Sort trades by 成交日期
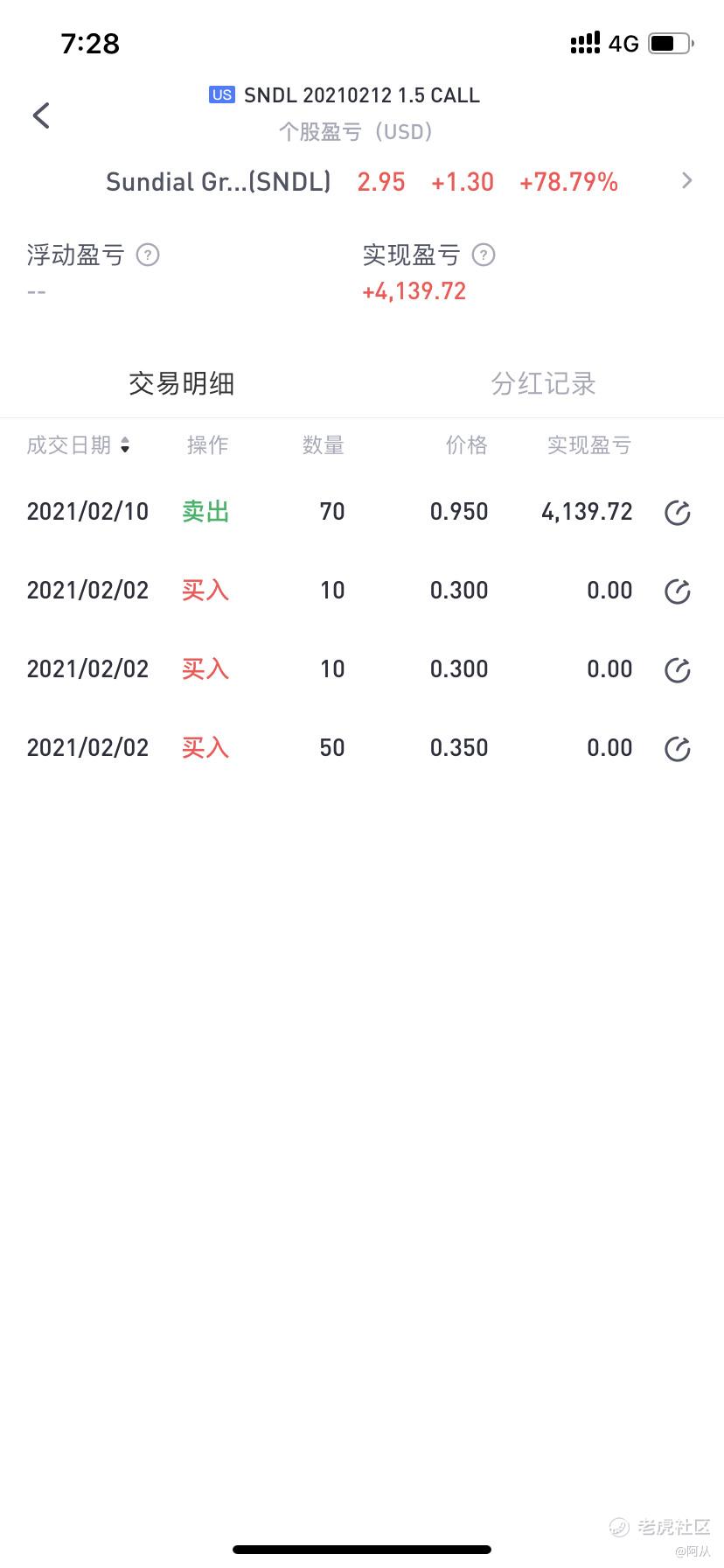724x1568 pixels. coord(79,445)
